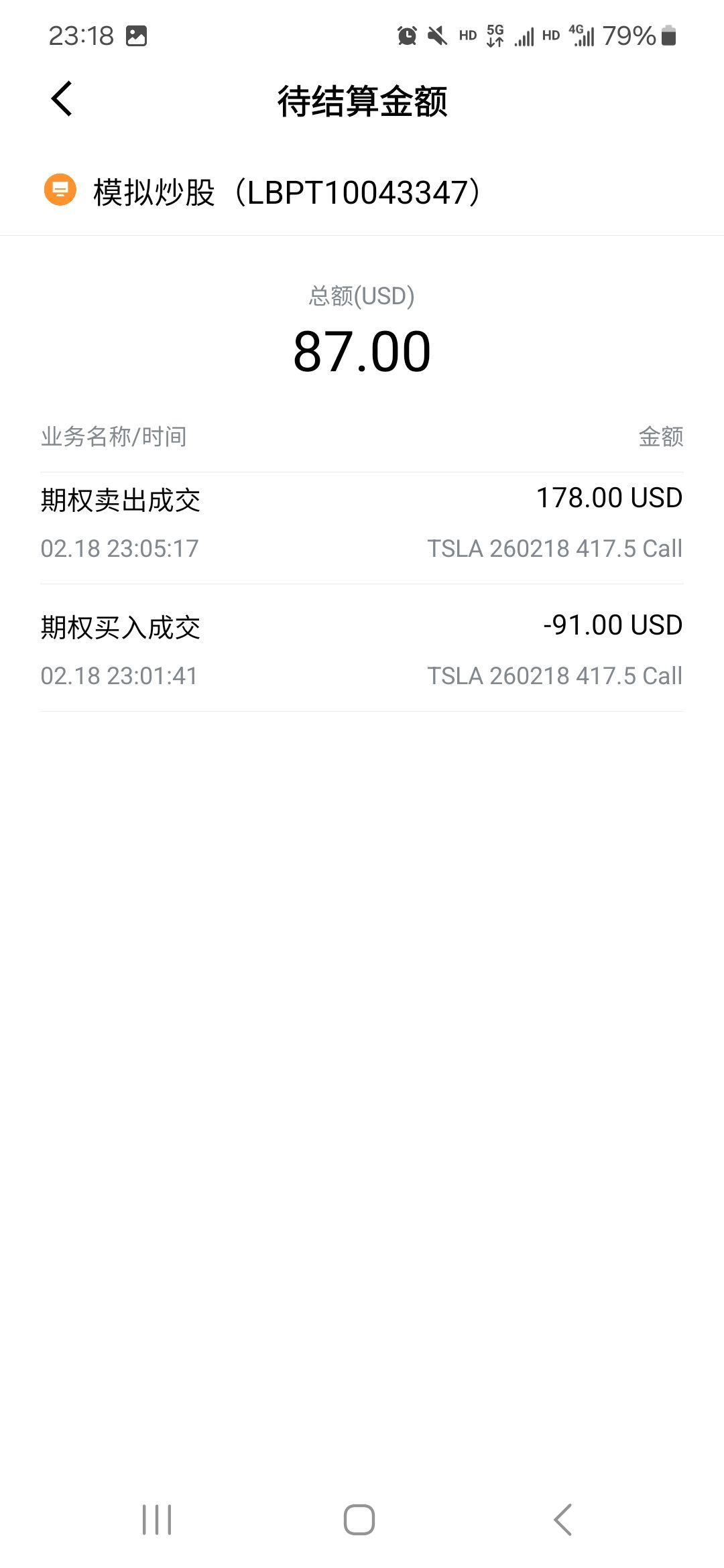Screen dimensions: 724x1568
Task: Tap the system home button
Action: 359,1519
